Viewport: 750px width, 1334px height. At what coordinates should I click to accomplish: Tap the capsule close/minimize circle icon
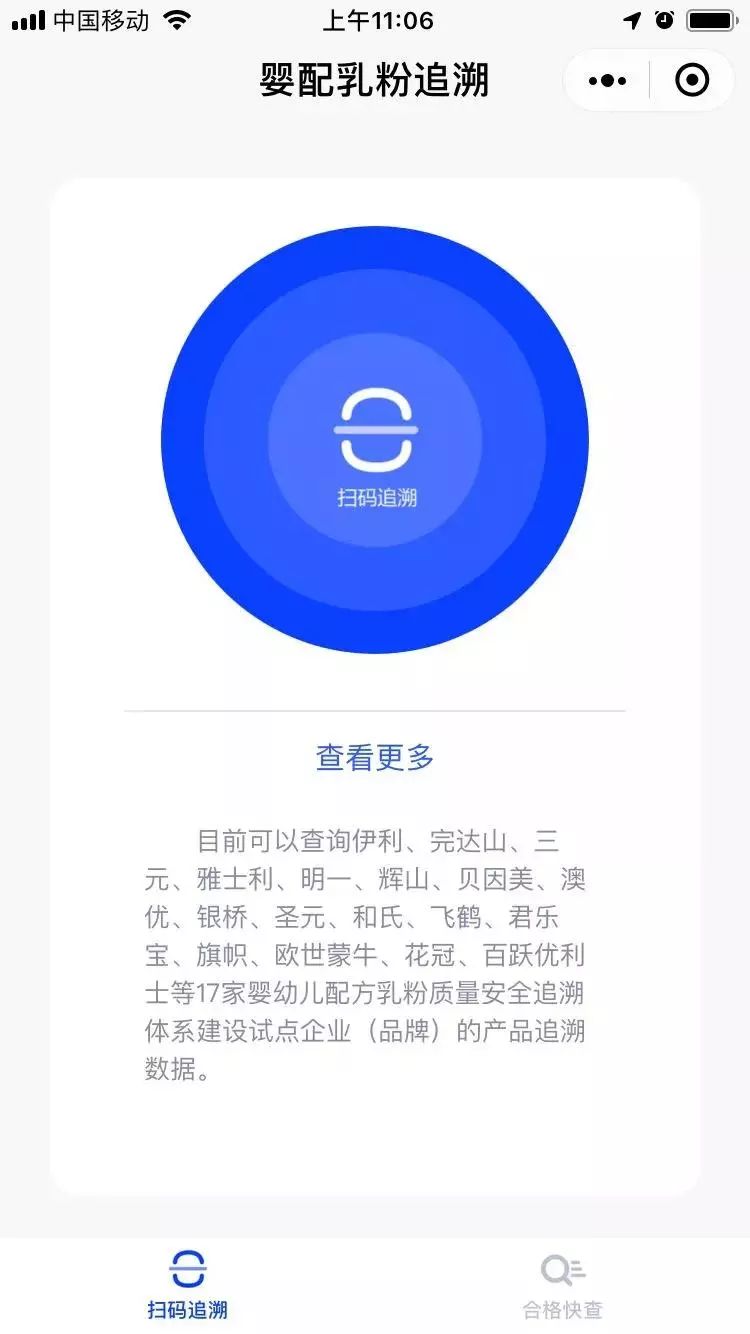point(692,80)
